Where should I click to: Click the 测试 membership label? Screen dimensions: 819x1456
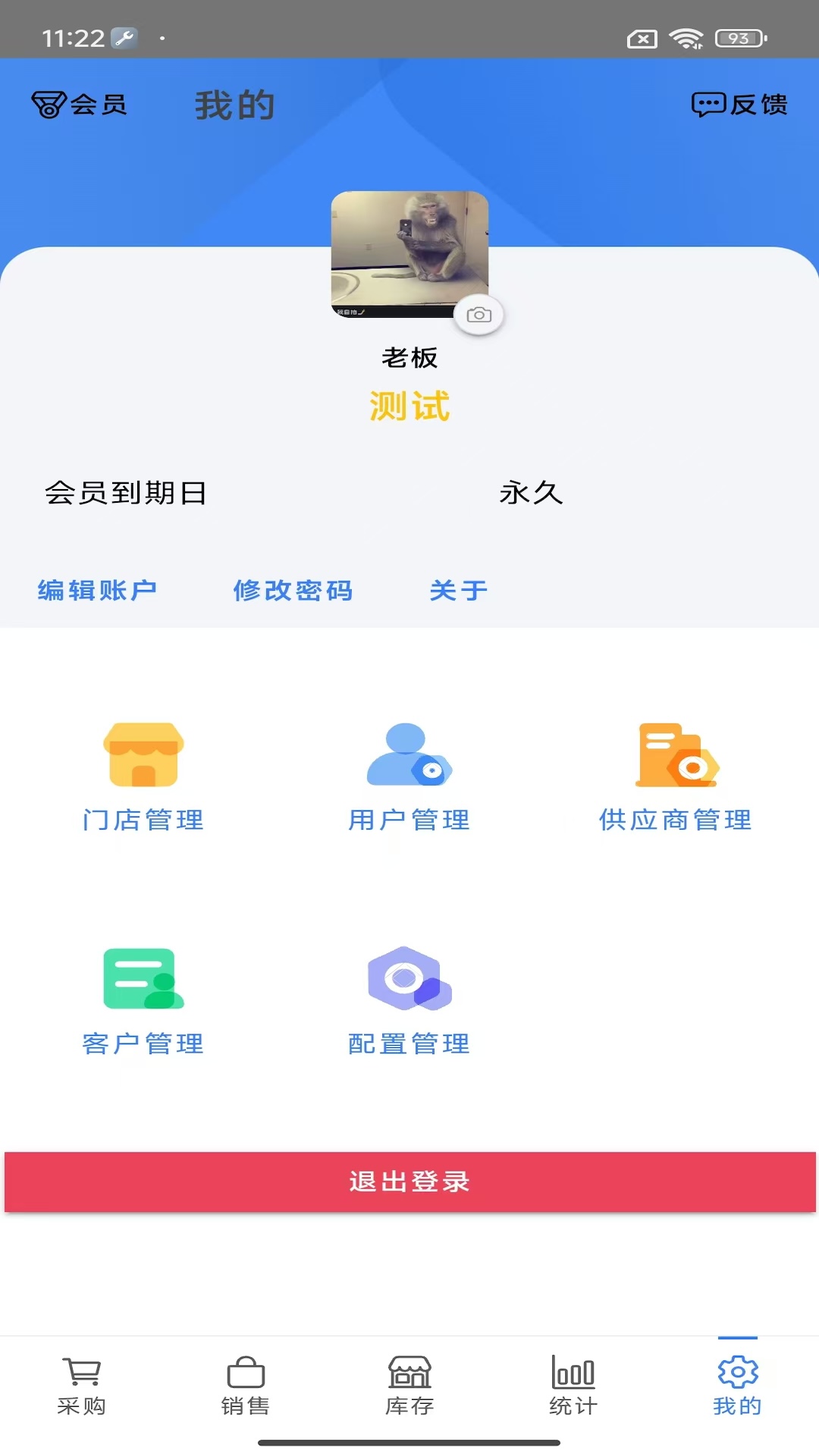coord(409,406)
